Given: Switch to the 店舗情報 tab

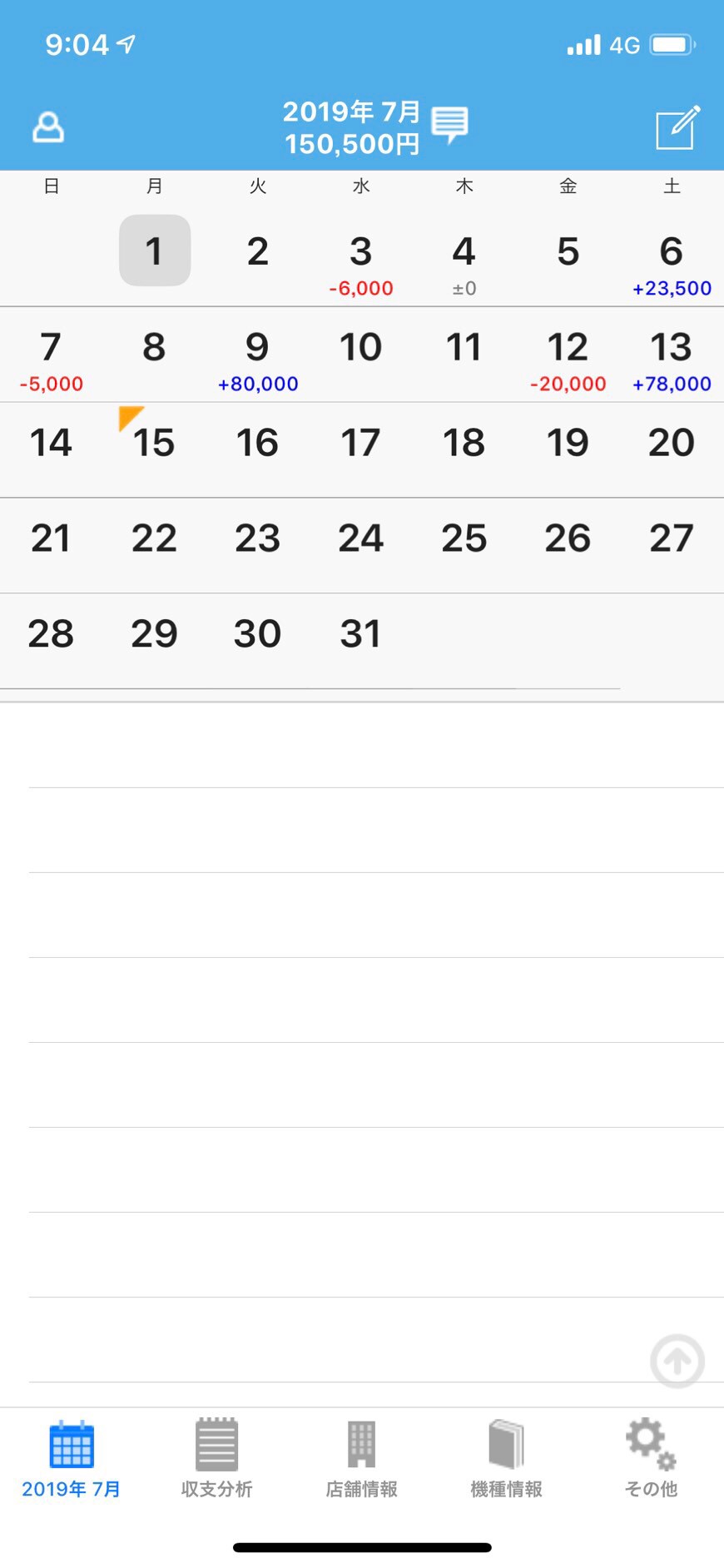Looking at the screenshot, I should click(361, 1459).
